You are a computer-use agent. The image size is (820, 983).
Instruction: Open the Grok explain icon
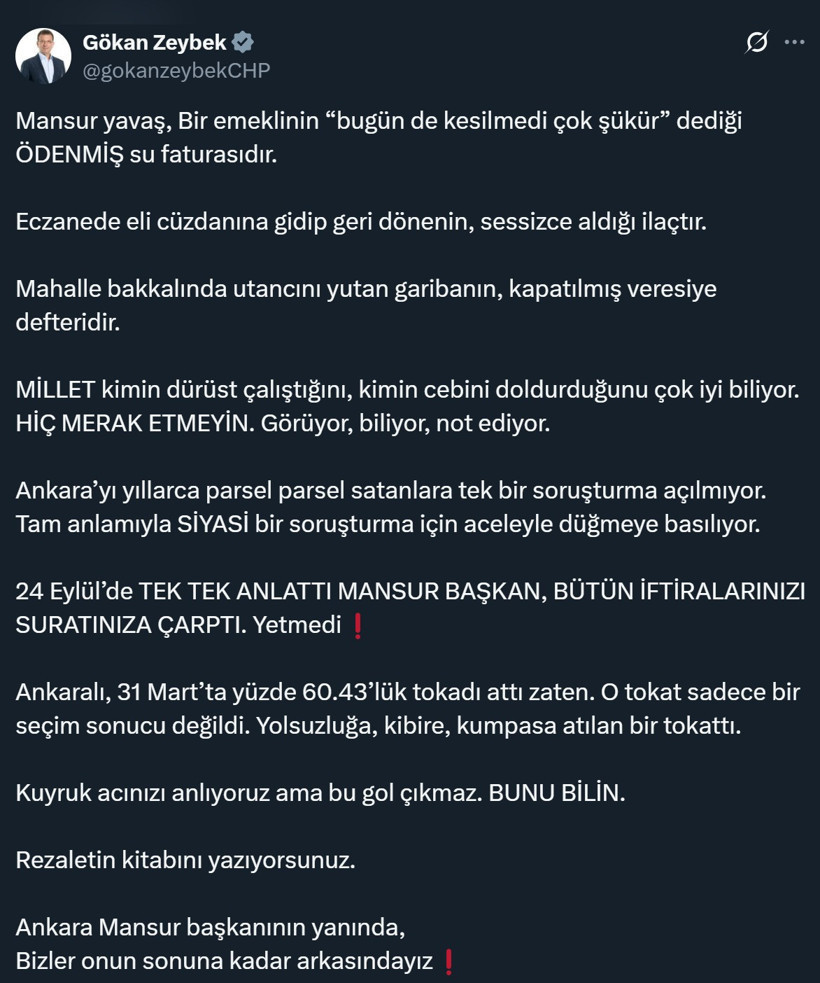coord(757,42)
